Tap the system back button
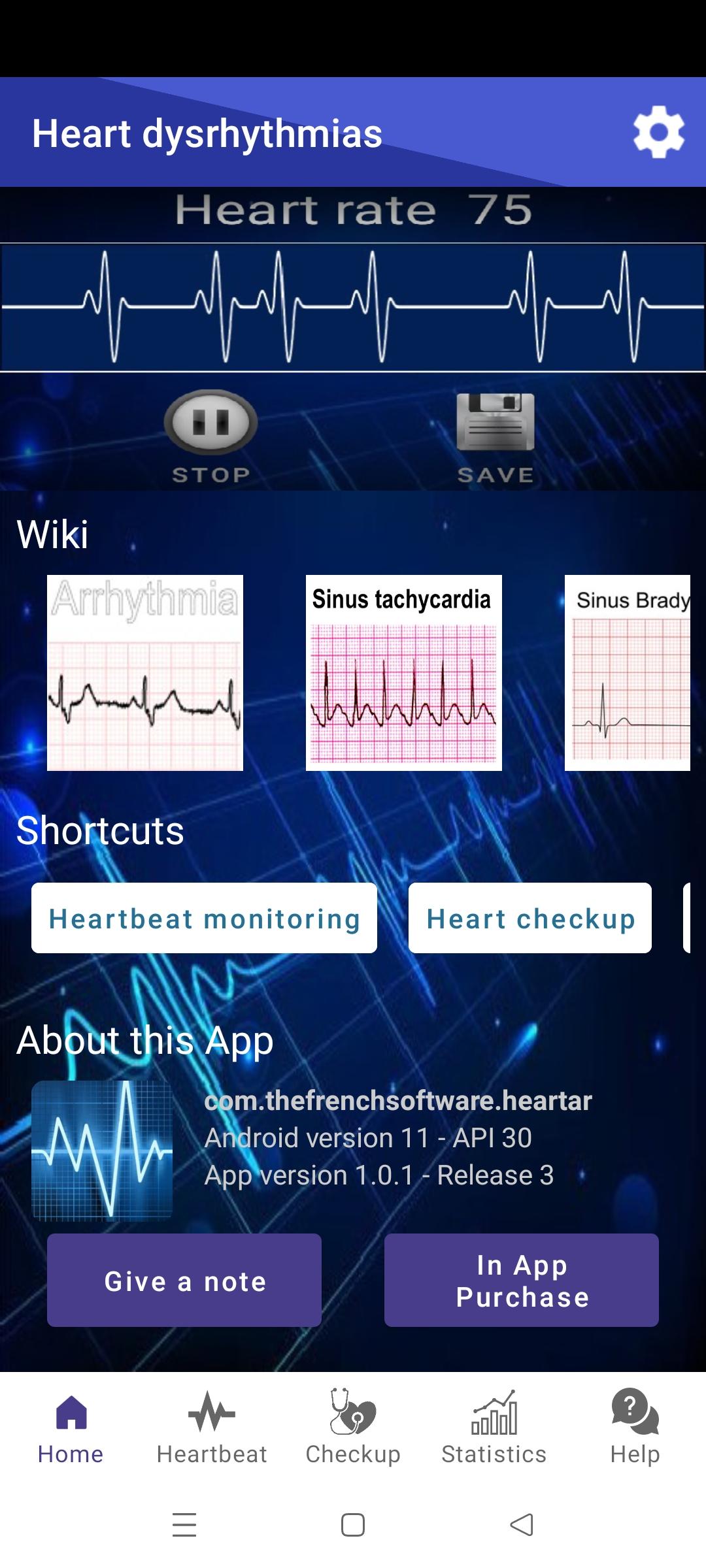This screenshot has height=1568, width=706. (522, 1525)
